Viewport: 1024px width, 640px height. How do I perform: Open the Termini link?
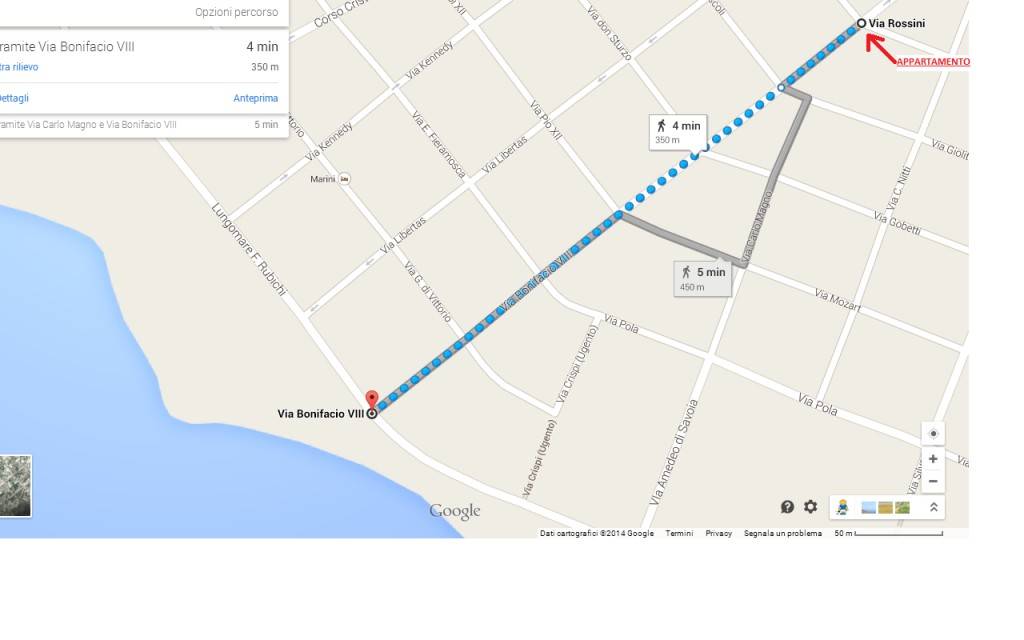pos(679,533)
